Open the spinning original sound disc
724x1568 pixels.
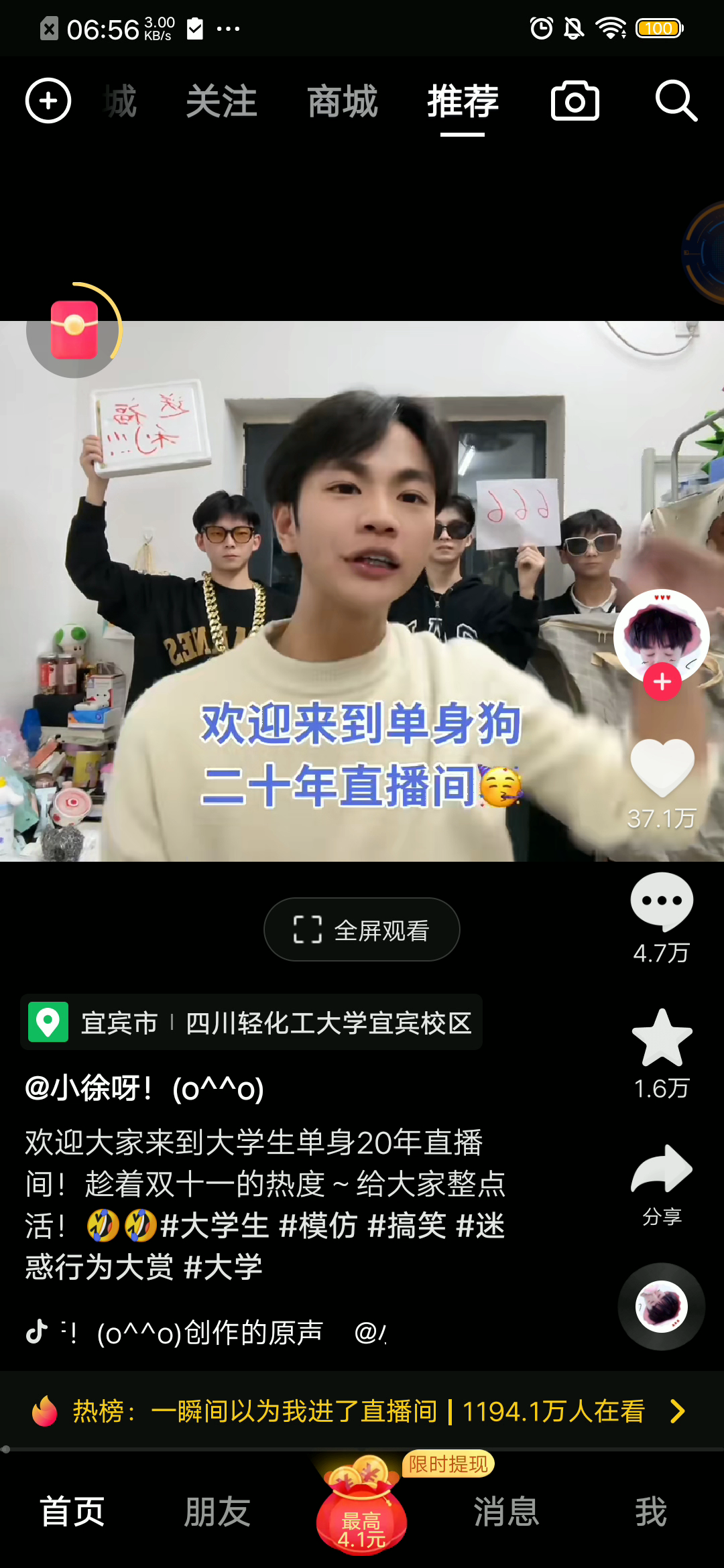[x=662, y=1307]
